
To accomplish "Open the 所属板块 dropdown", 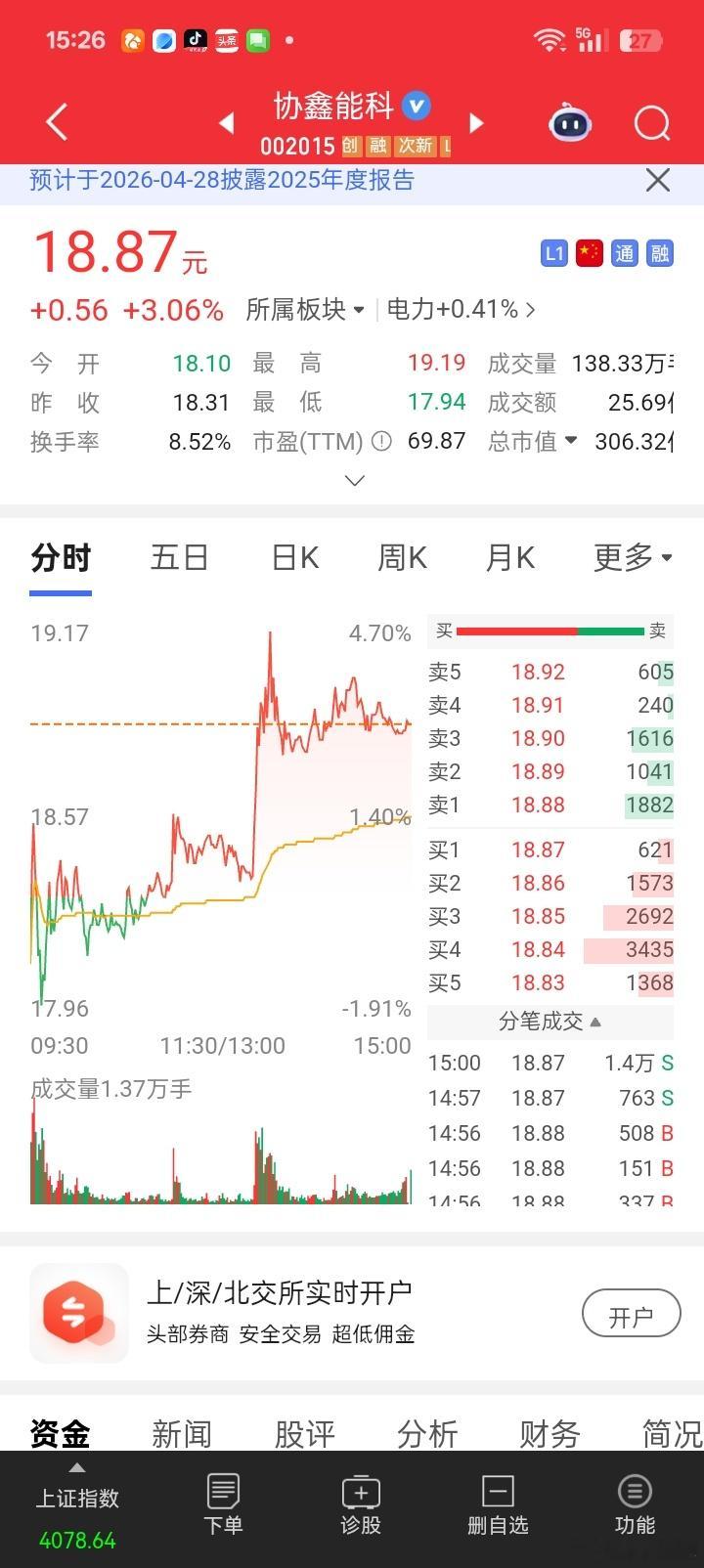I will coord(305,310).
